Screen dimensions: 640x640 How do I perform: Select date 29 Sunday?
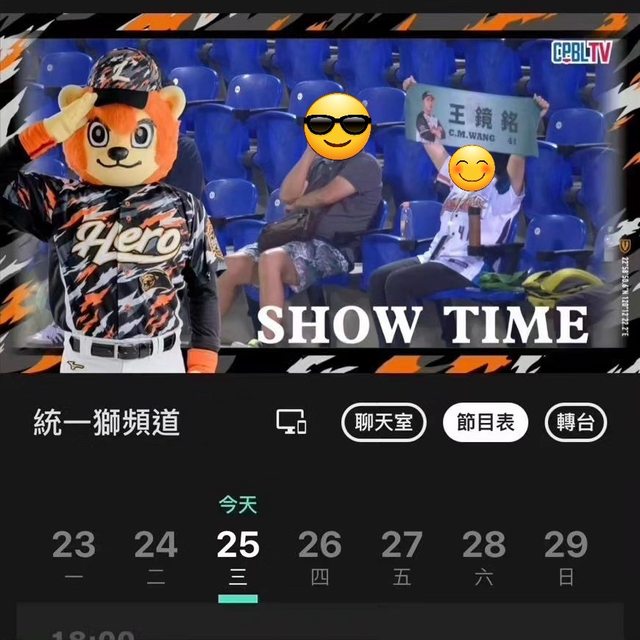566,556
